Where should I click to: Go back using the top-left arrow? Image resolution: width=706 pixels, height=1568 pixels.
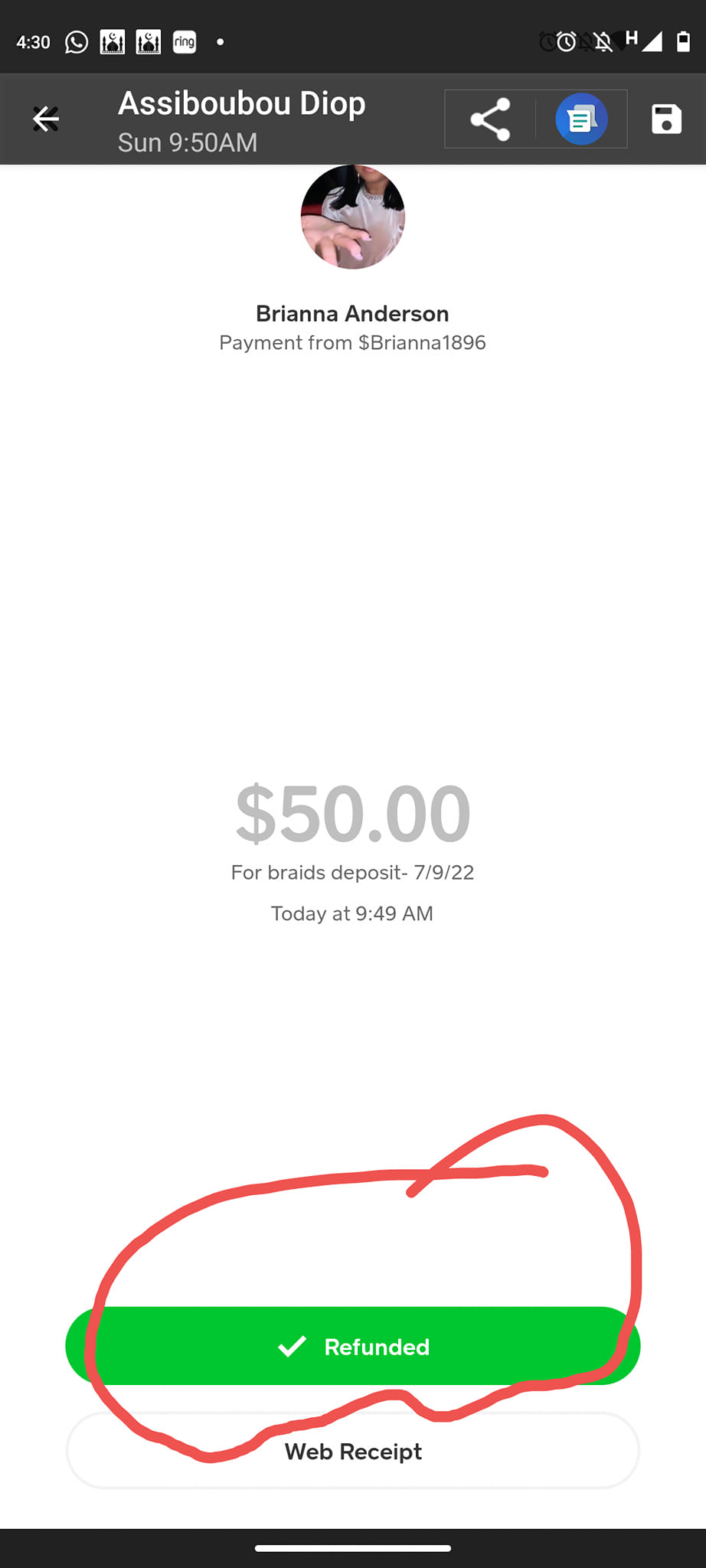[x=46, y=119]
